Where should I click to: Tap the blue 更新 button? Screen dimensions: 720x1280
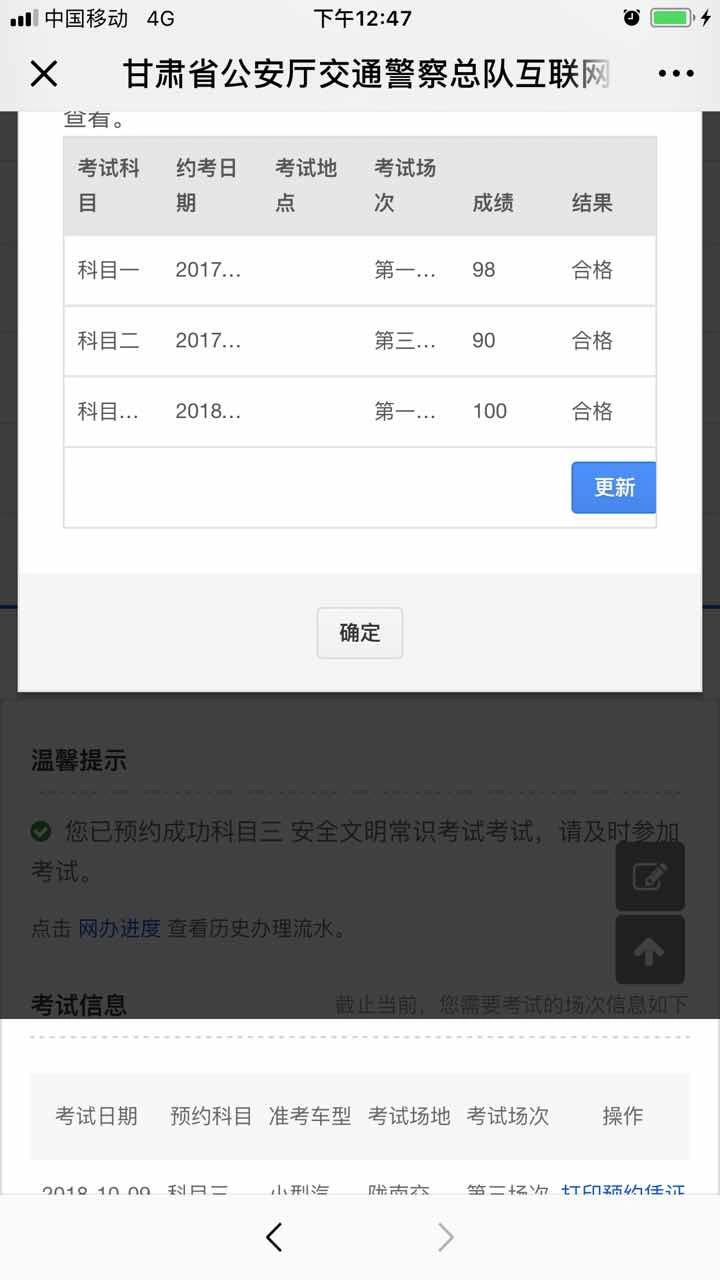pos(614,487)
